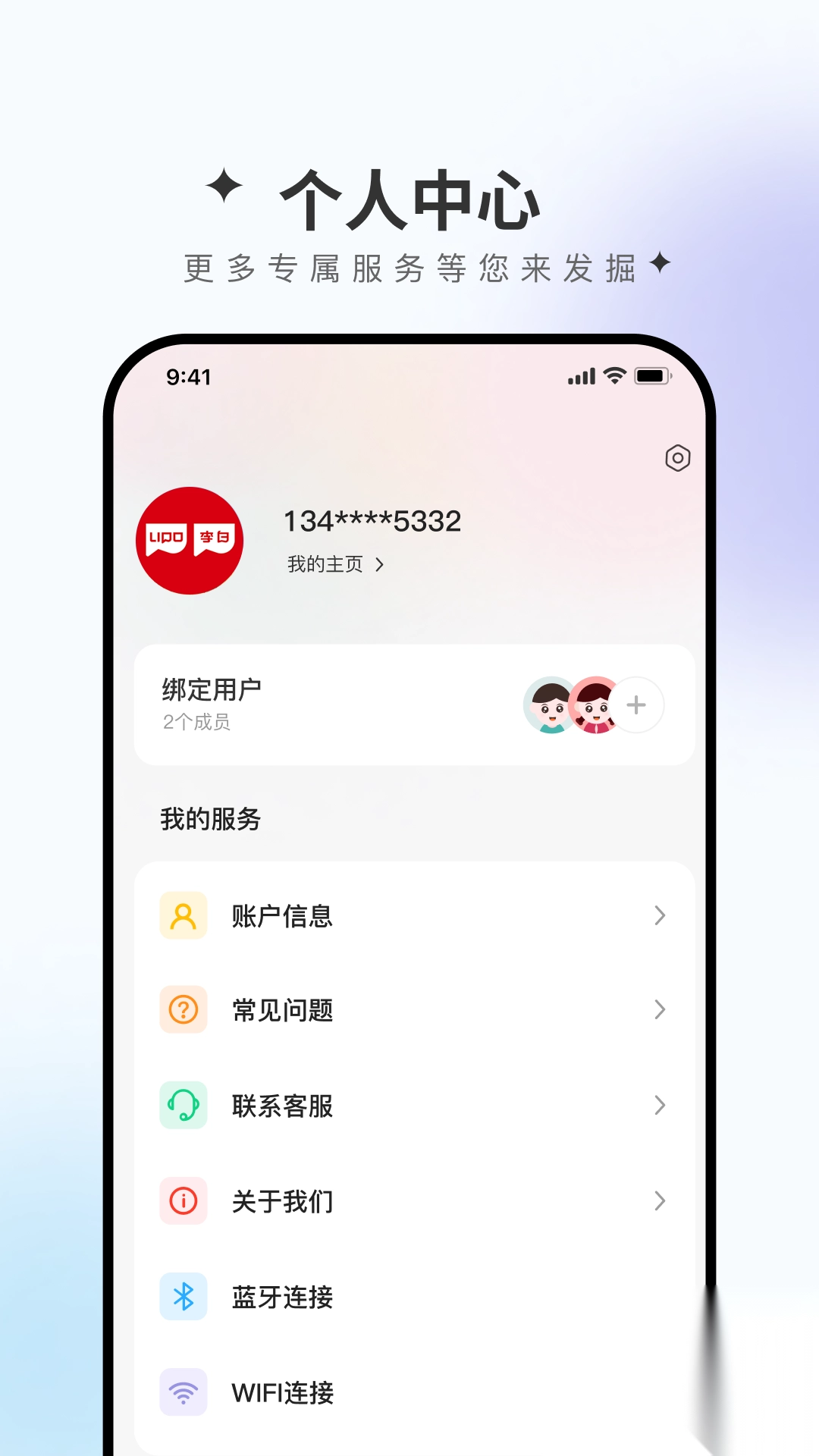The width and height of the screenshot is (819, 1456).
Task: Tap the 联系客服 headset icon
Action: pos(182,1106)
